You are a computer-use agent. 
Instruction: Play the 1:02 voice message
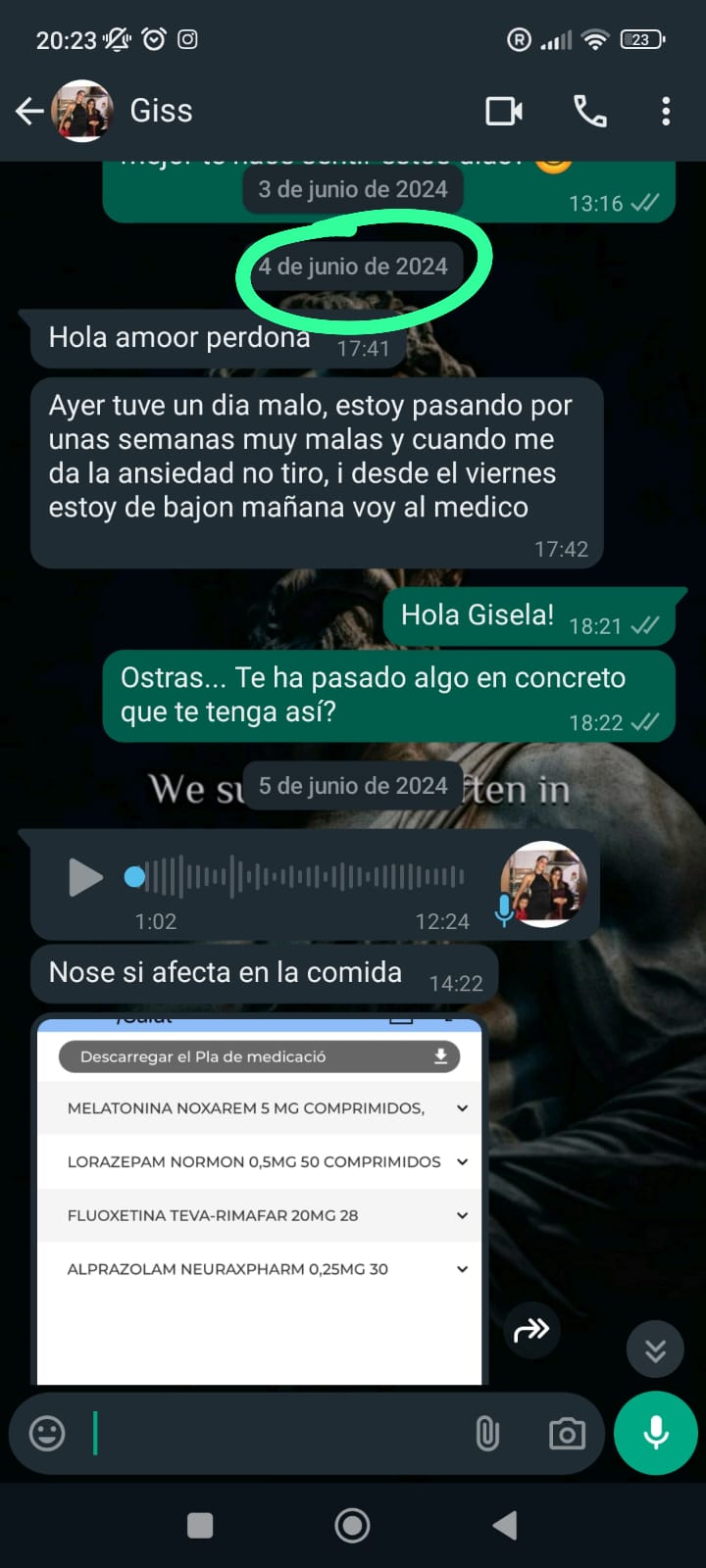(85, 877)
